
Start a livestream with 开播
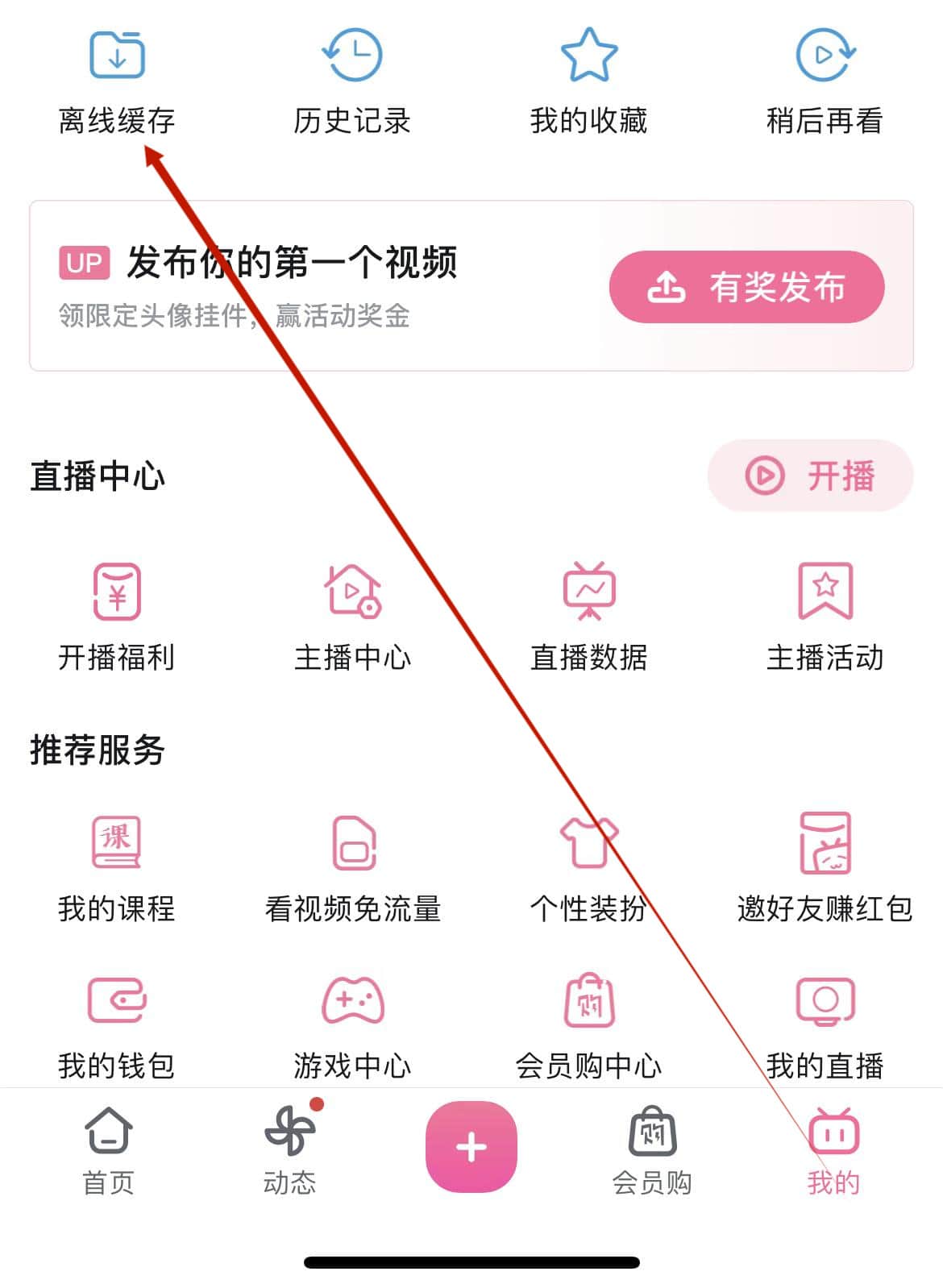coord(810,476)
